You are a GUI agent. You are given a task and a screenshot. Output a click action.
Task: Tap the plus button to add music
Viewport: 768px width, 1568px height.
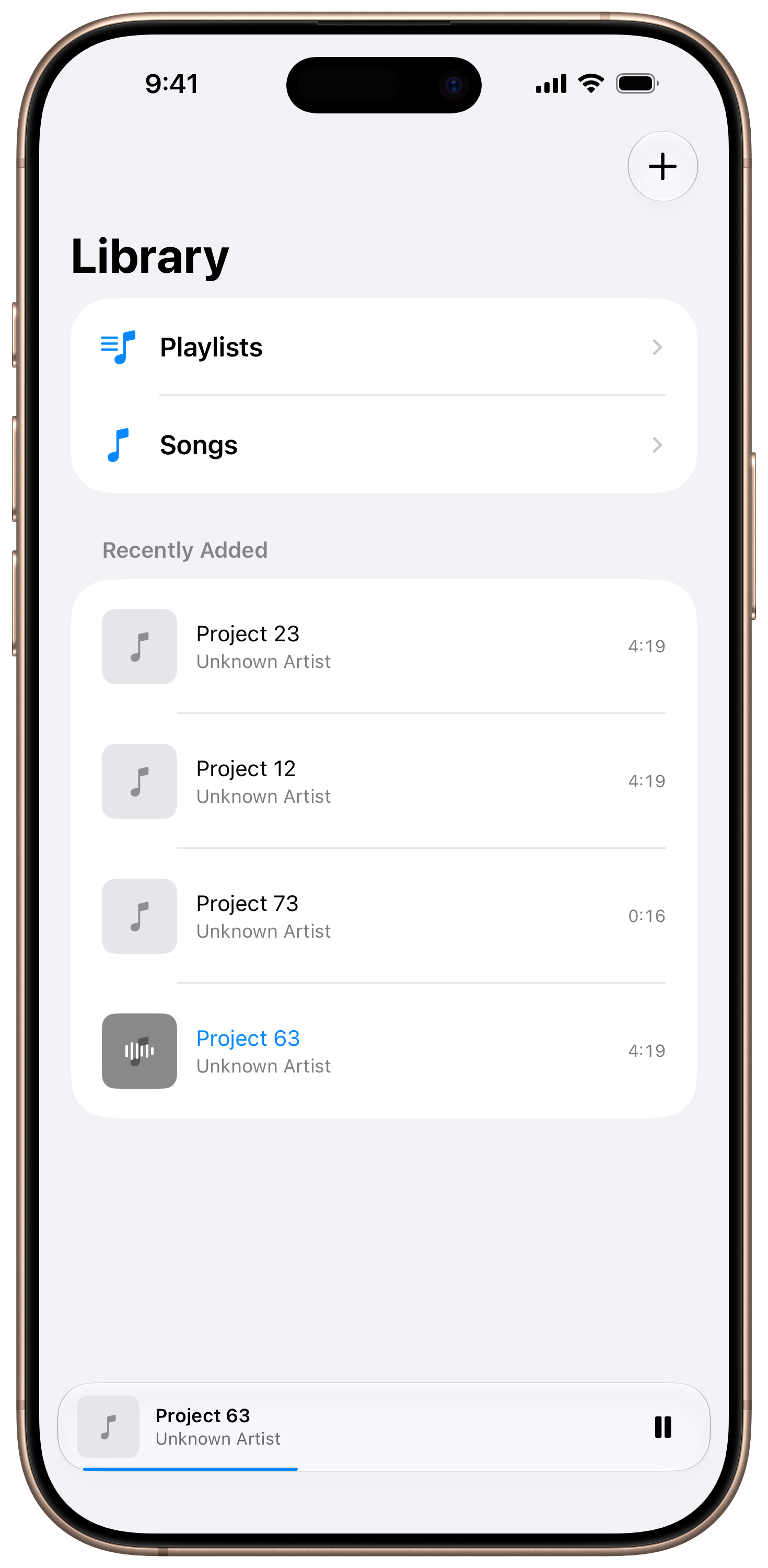tap(662, 166)
